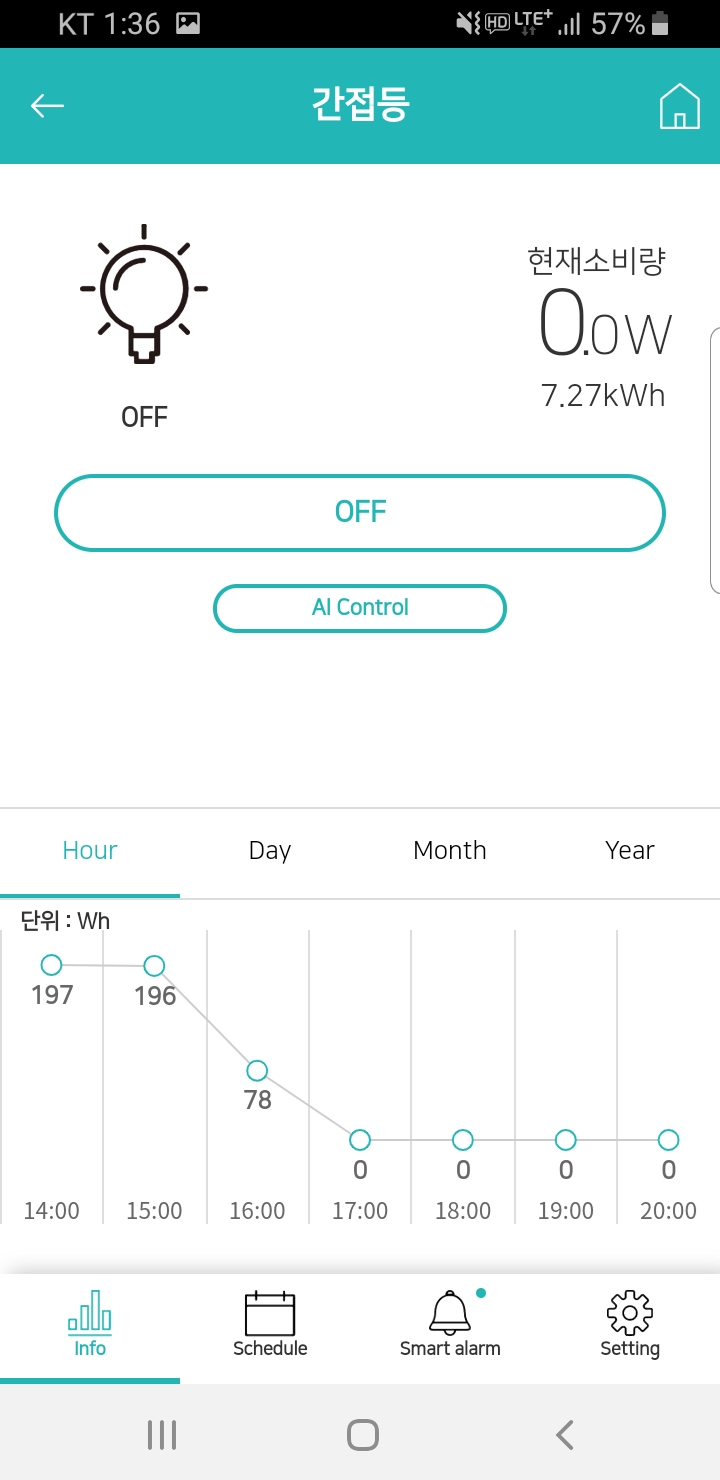Open the Schedule tab
Image resolution: width=720 pixels, height=1480 pixels.
[x=270, y=1324]
